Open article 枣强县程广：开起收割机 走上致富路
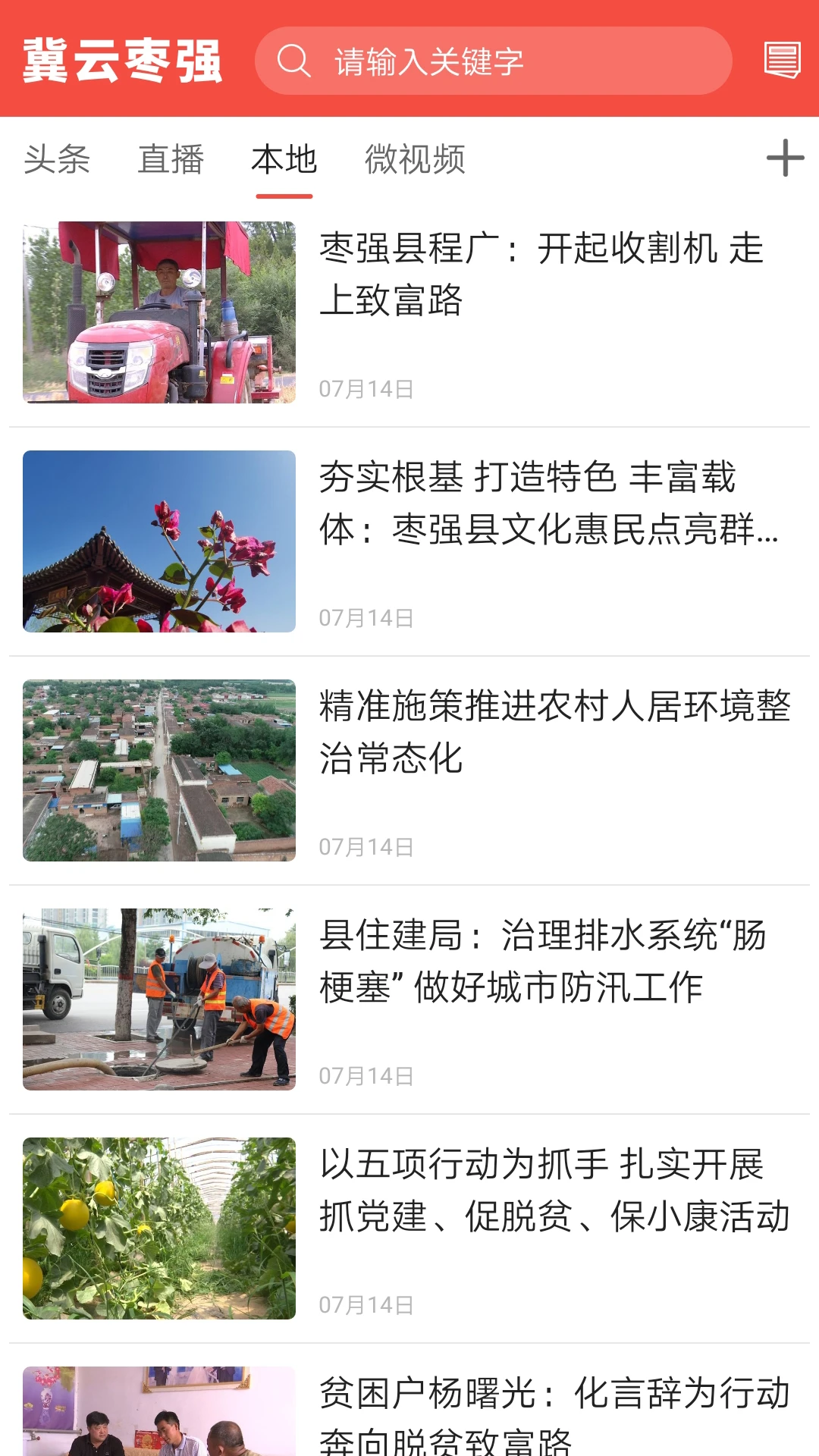This screenshot has height=1456, width=819. point(542,275)
